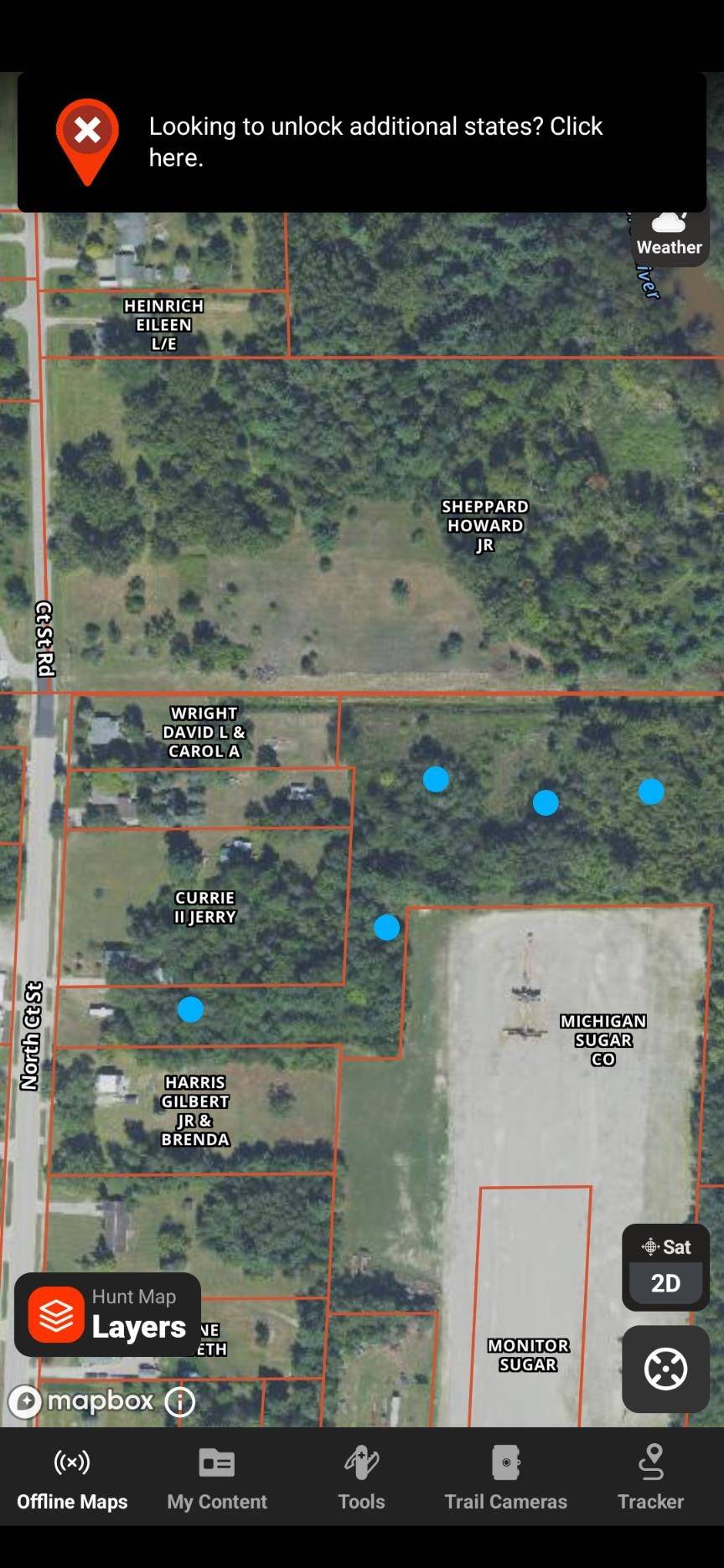Dismiss the notification with the pin X
724x1568 pixels.
tap(87, 128)
